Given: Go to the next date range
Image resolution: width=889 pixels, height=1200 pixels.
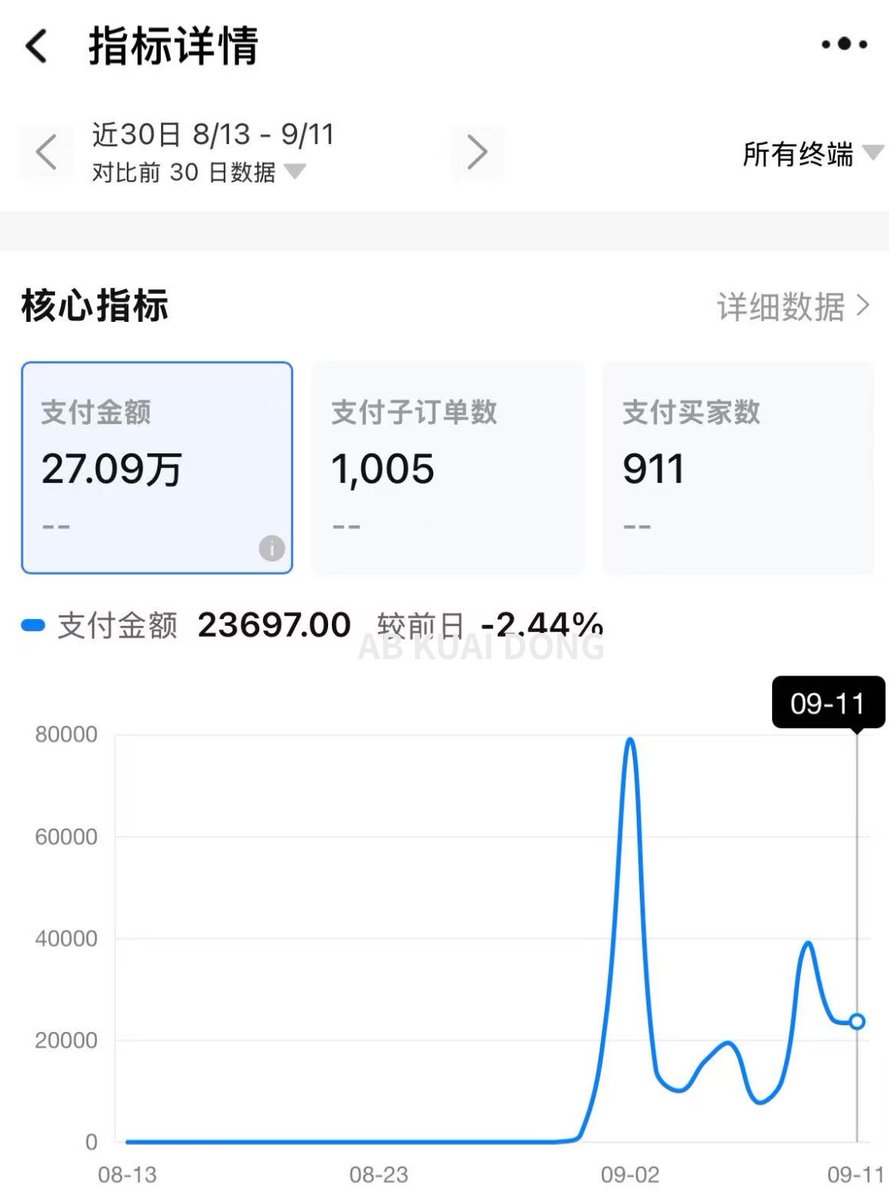Looking at the screenshot, I should (x=477, y=153).
